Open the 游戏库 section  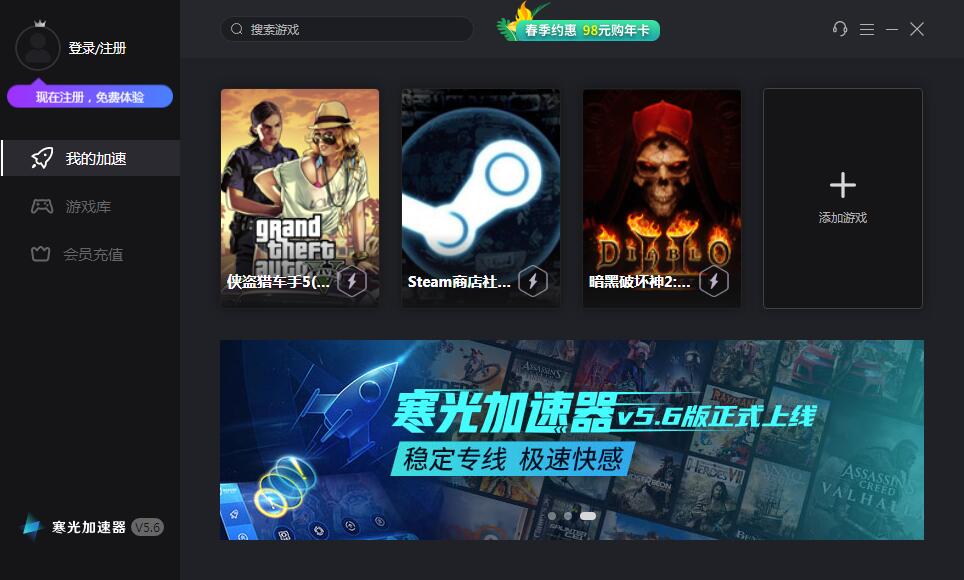[88, 207]
